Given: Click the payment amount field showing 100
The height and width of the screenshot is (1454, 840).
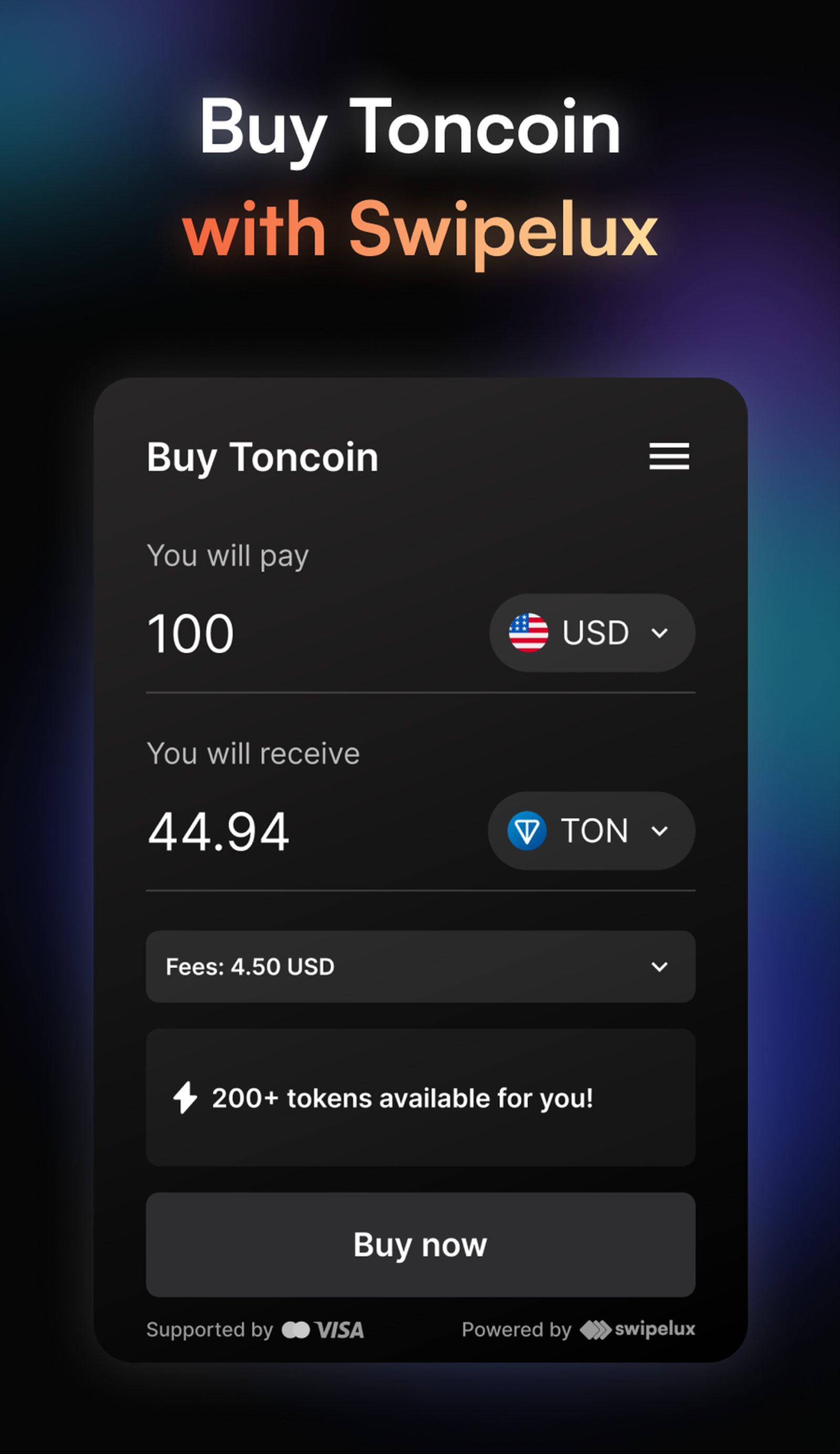Looking at the screenshot, I should coord(190,633).
